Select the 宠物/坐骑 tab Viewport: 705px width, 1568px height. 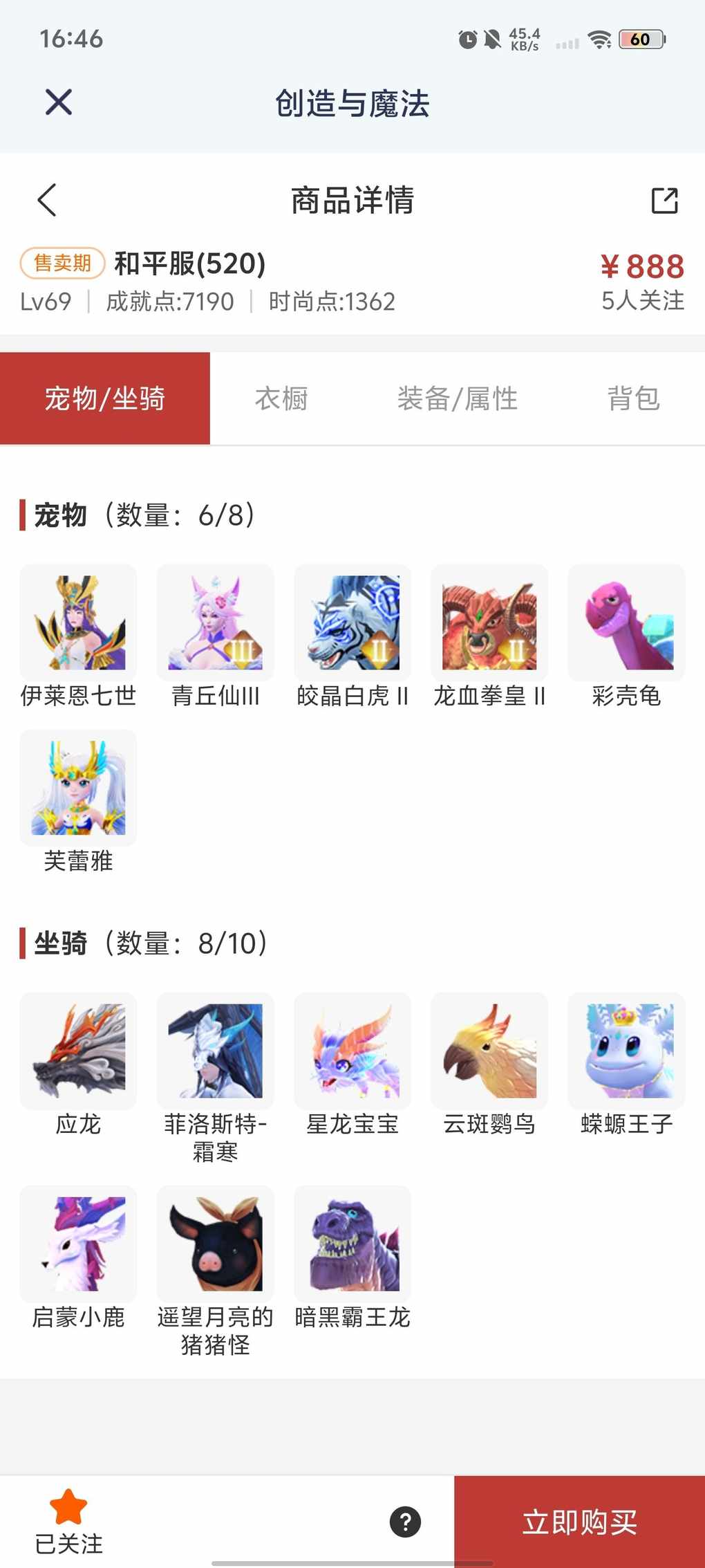pyautogui.click(x=105, y=398)
